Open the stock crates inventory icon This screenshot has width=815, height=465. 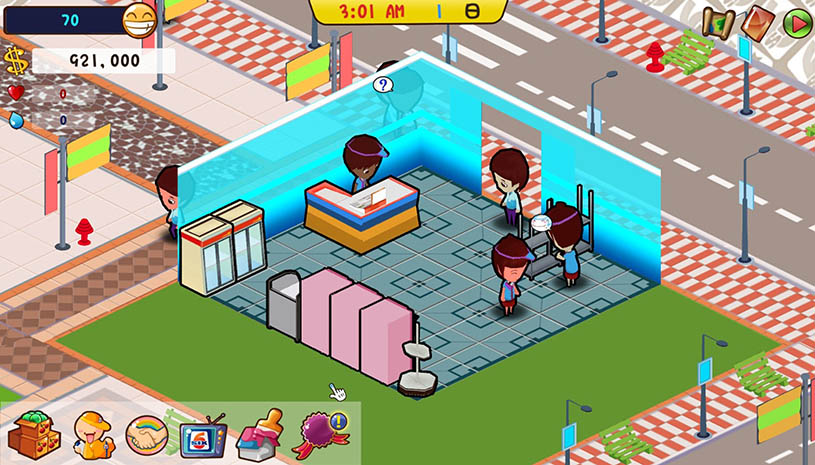[x=34, y=435]
